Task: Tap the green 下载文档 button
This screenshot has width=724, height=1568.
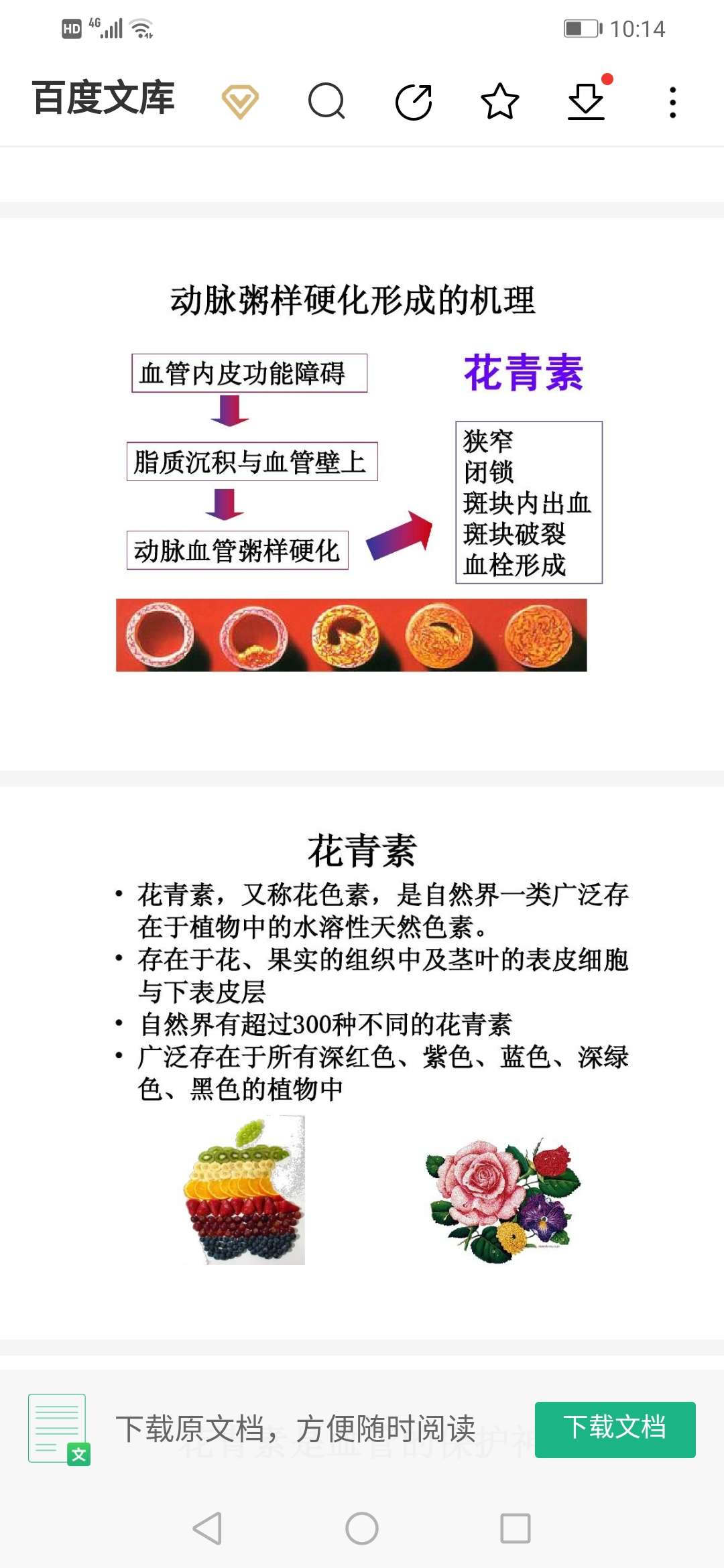Action: pos(615,1429)
